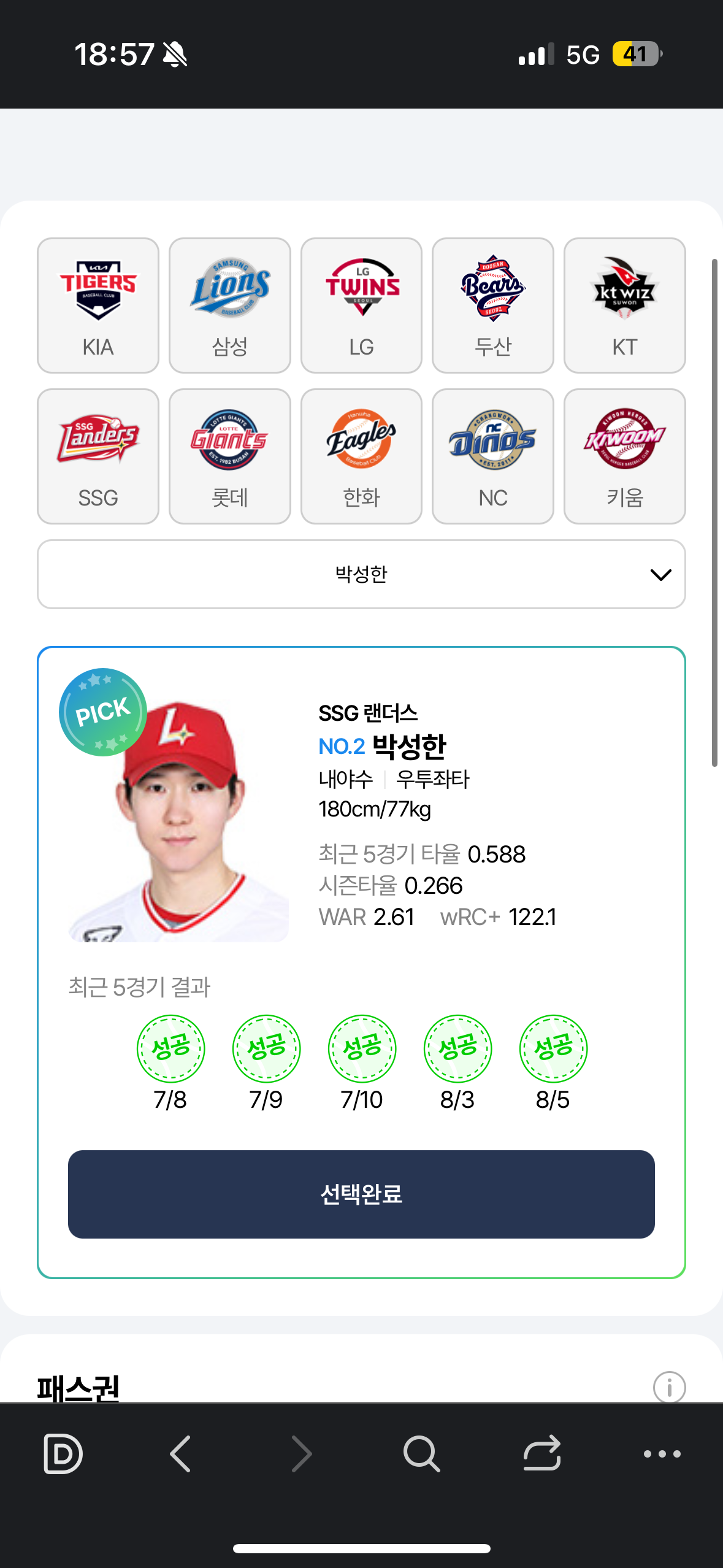Open the browser overflow menu
The width and height of the screenshot is (723, 1568).
(662, 1453)
